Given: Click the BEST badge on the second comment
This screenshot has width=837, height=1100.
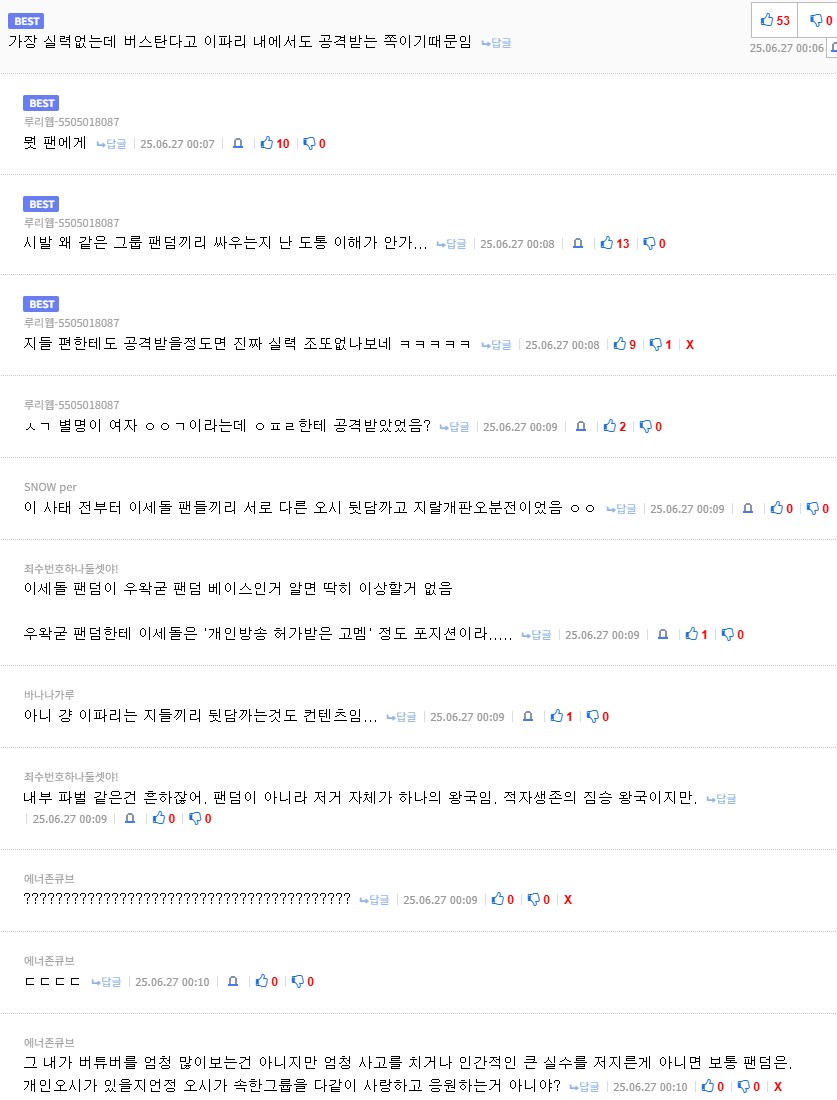Looking at the screenshot, I should (x=41, y=103).
